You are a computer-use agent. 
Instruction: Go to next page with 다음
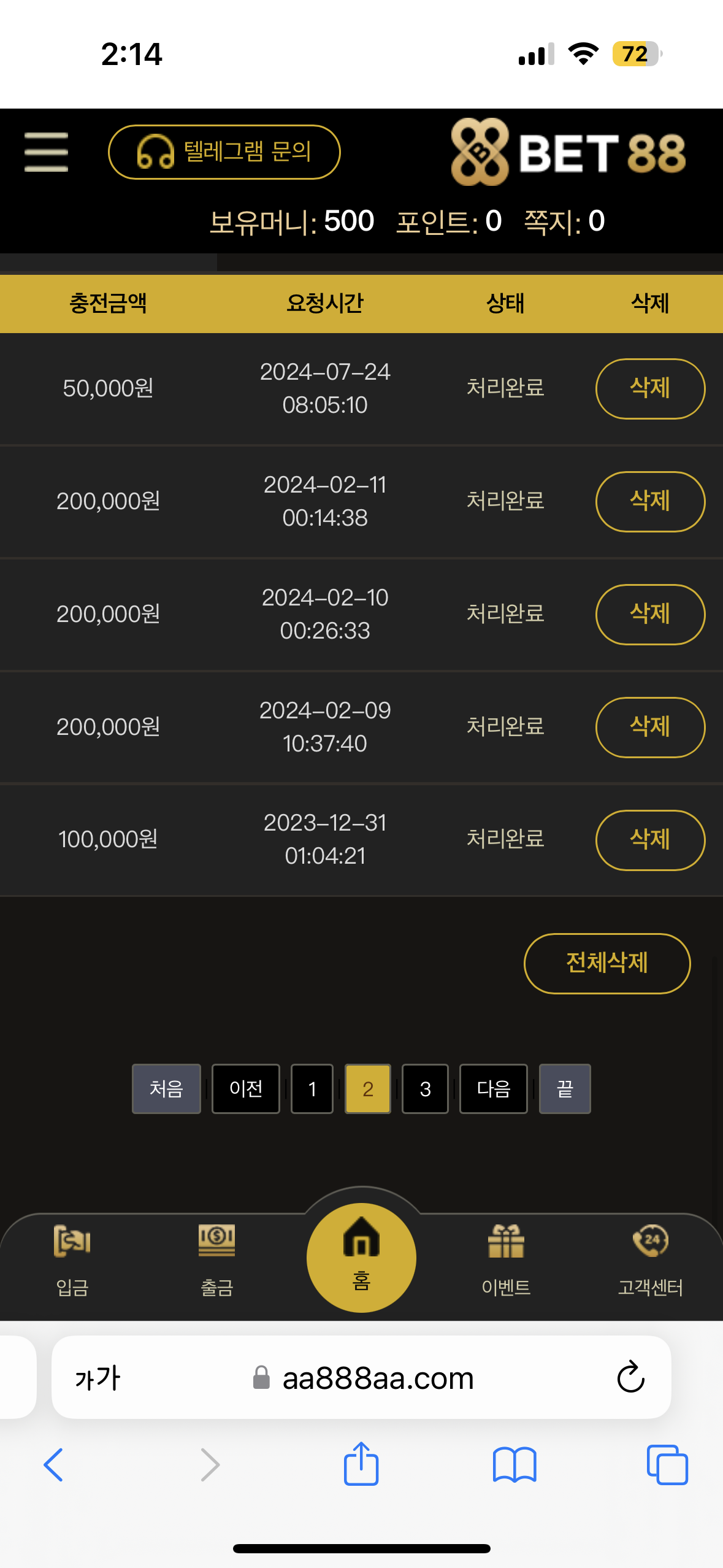pos(494,1088)
